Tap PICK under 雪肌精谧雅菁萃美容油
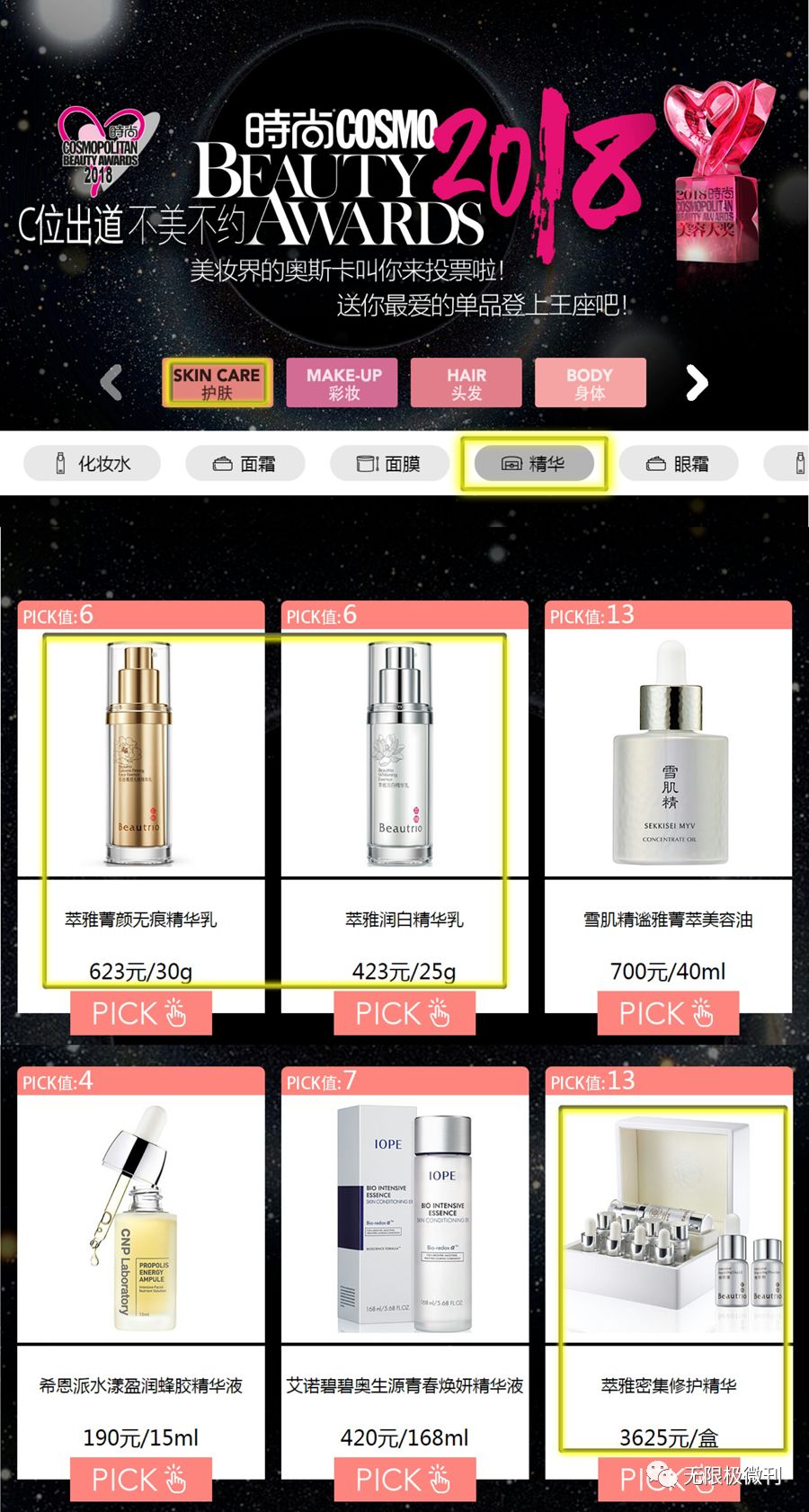The width and height of the screenshot is (809, 1512). coord(668,1013)
